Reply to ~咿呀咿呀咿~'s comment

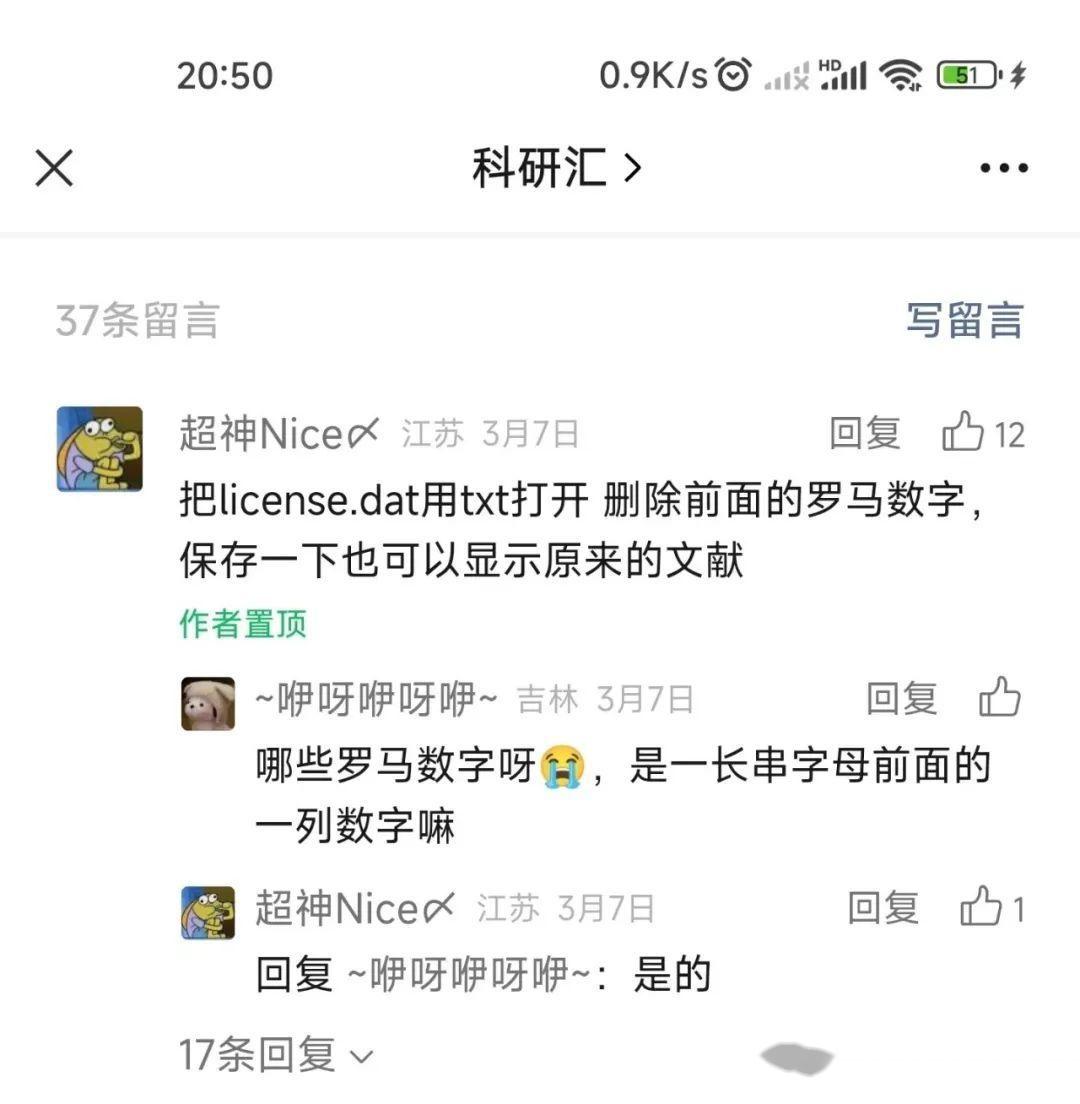(901, 698)
